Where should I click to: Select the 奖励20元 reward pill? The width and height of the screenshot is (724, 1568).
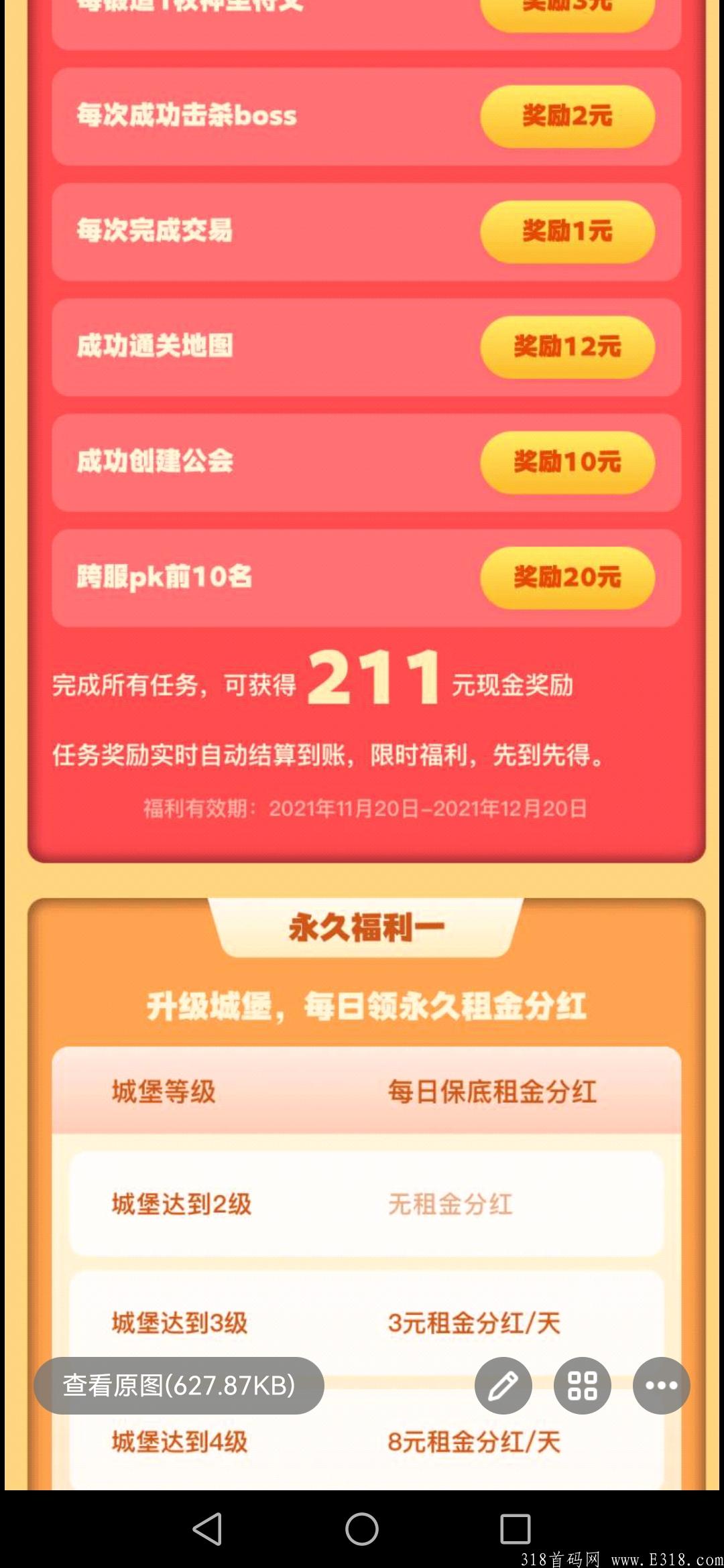pos(567,578)
